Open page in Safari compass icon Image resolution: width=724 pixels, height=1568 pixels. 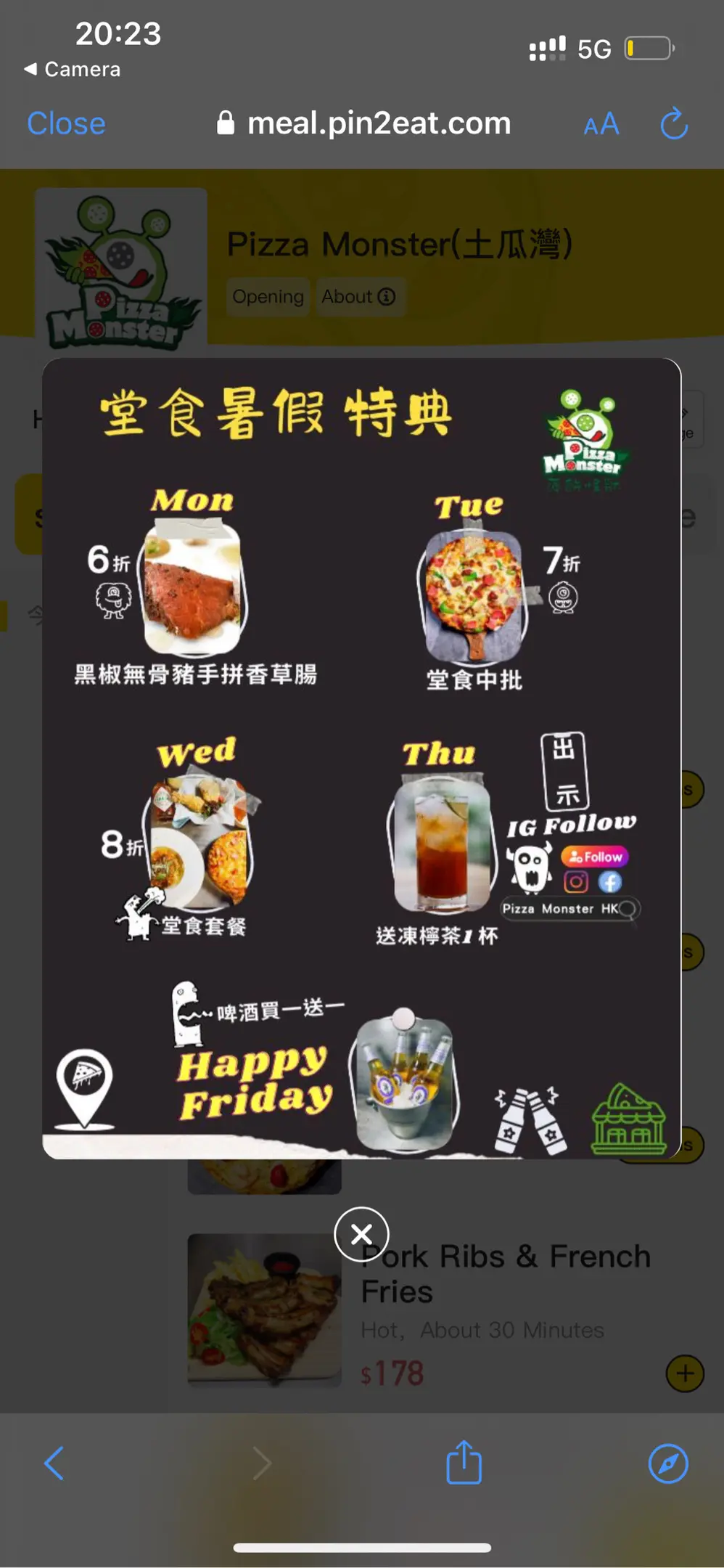pos(667,1463)
